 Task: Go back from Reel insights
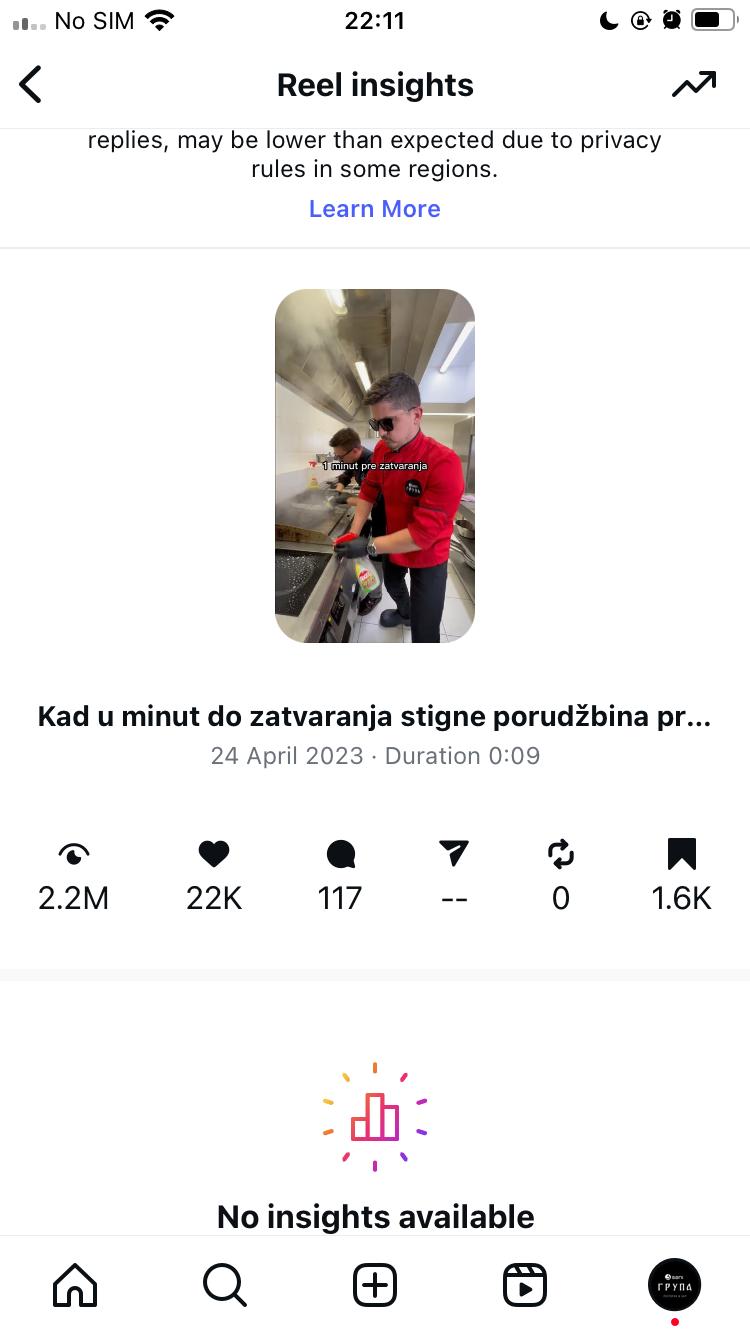[x=32, y=85]
